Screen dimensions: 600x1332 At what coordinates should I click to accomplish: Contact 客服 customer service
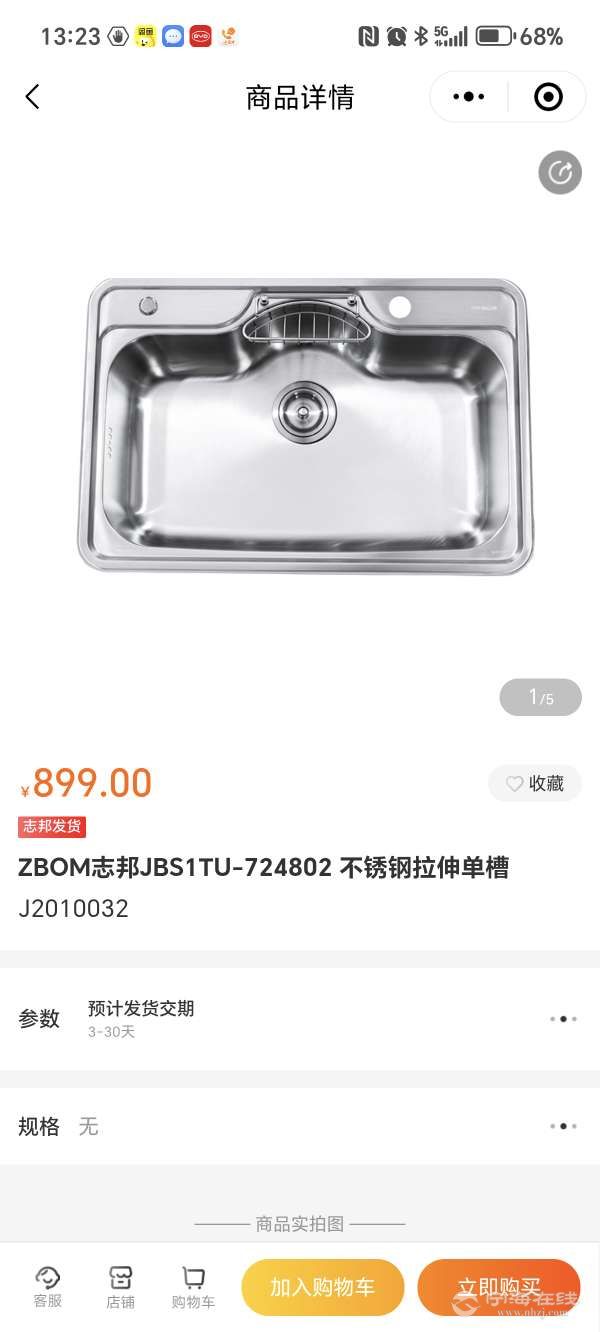pos(48,1287)
